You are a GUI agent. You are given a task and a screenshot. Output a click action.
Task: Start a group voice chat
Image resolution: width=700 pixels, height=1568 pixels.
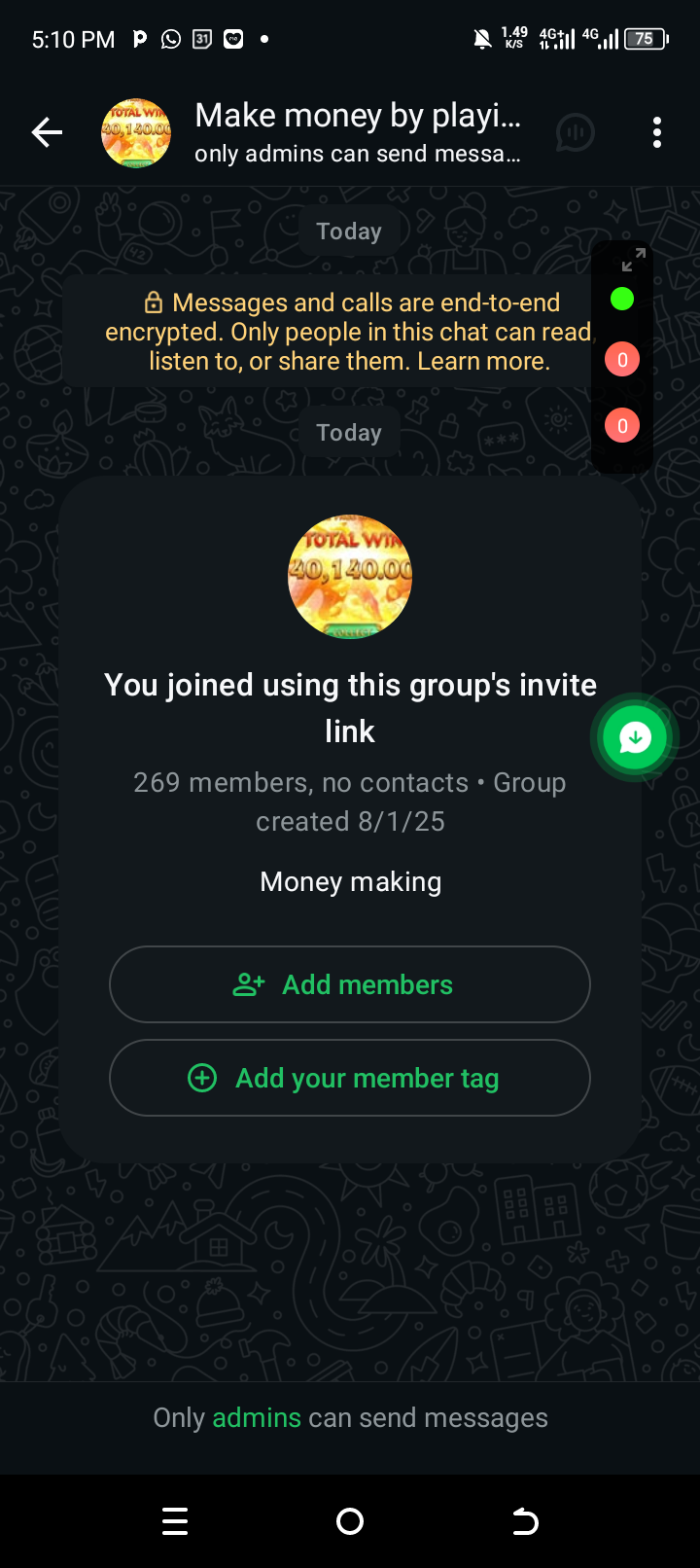point(575,132)
